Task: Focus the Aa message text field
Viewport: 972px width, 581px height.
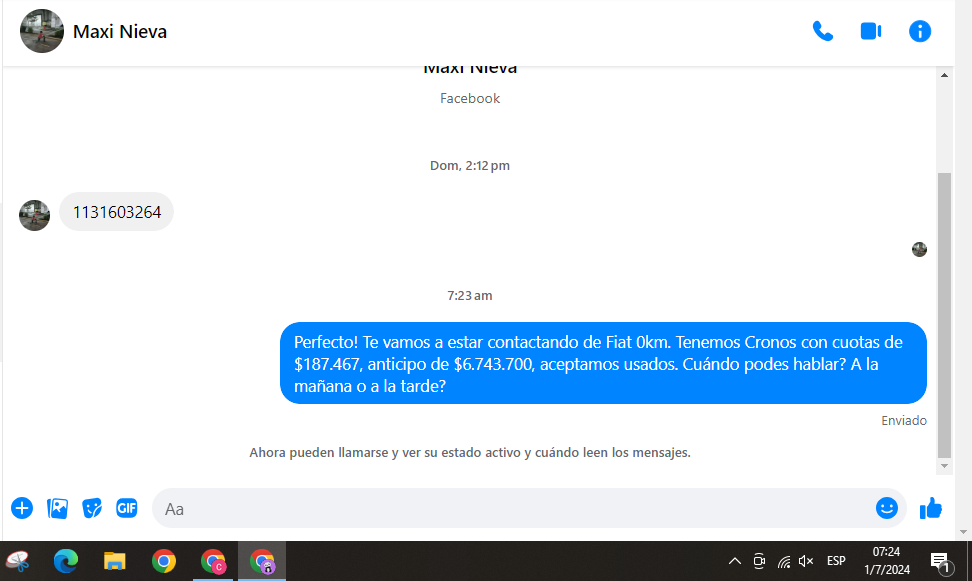Action: coord(510,508)
